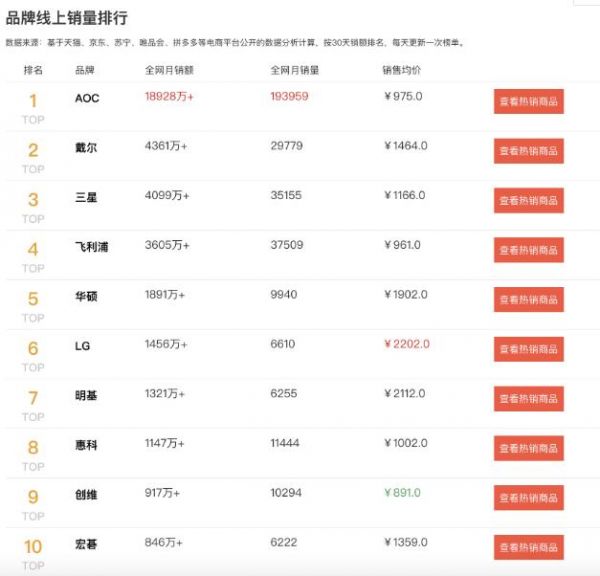Open 查看热销商品 for 戴尔
Viewport: 600px width, 576px height.
click(528, 151)
